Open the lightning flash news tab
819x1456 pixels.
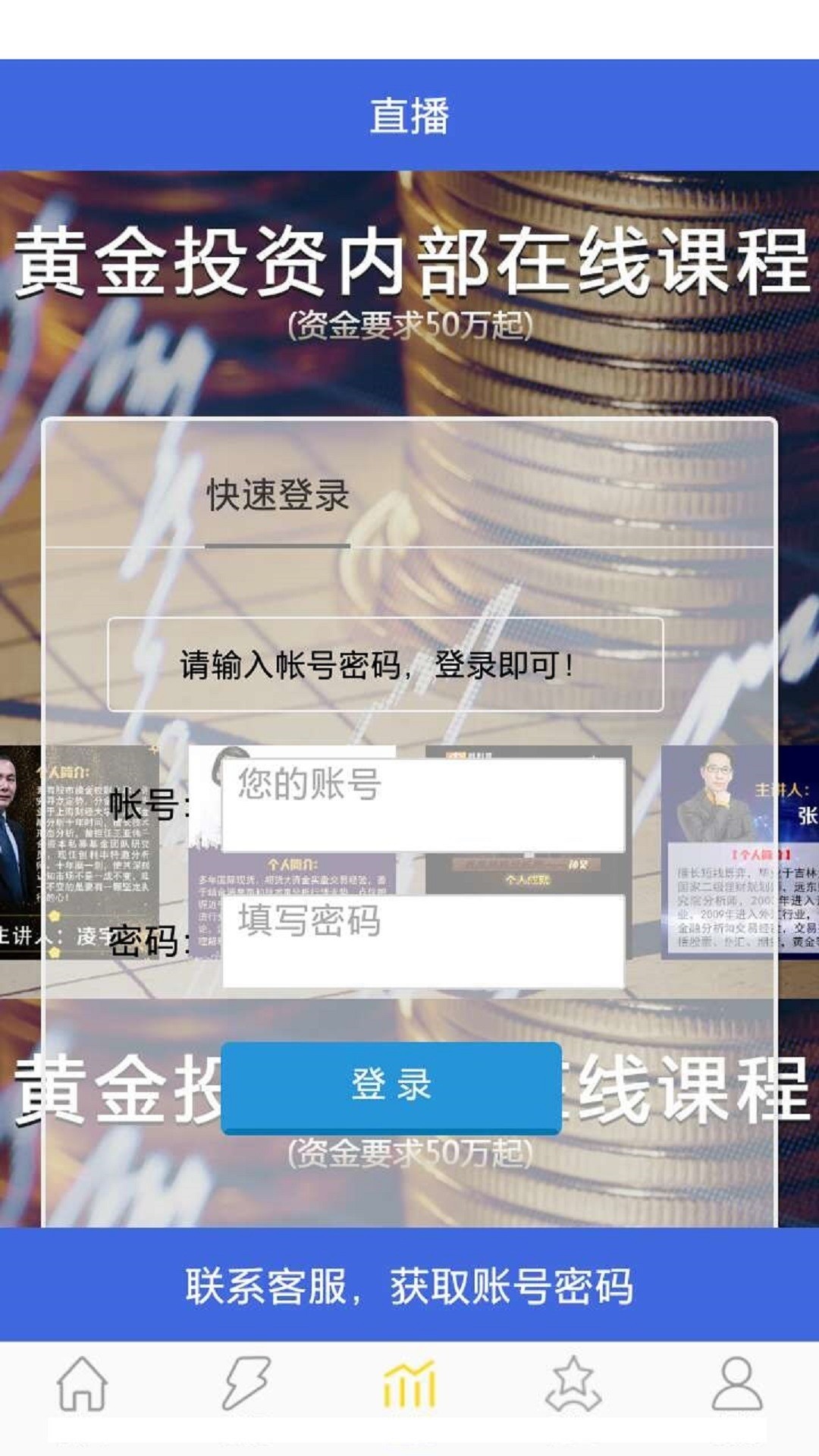click(246, 1385)
